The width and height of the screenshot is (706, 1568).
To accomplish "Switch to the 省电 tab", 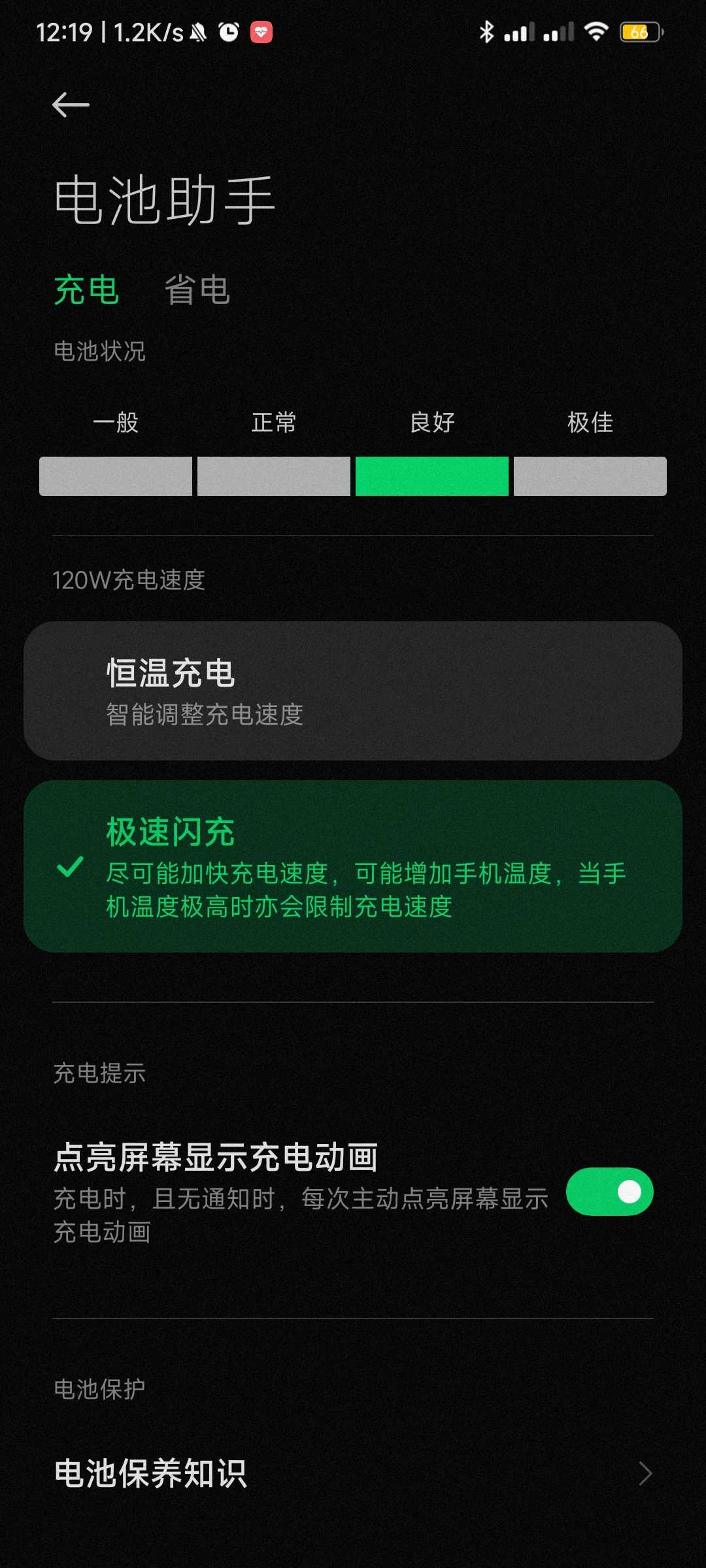I will pos(197,289).
